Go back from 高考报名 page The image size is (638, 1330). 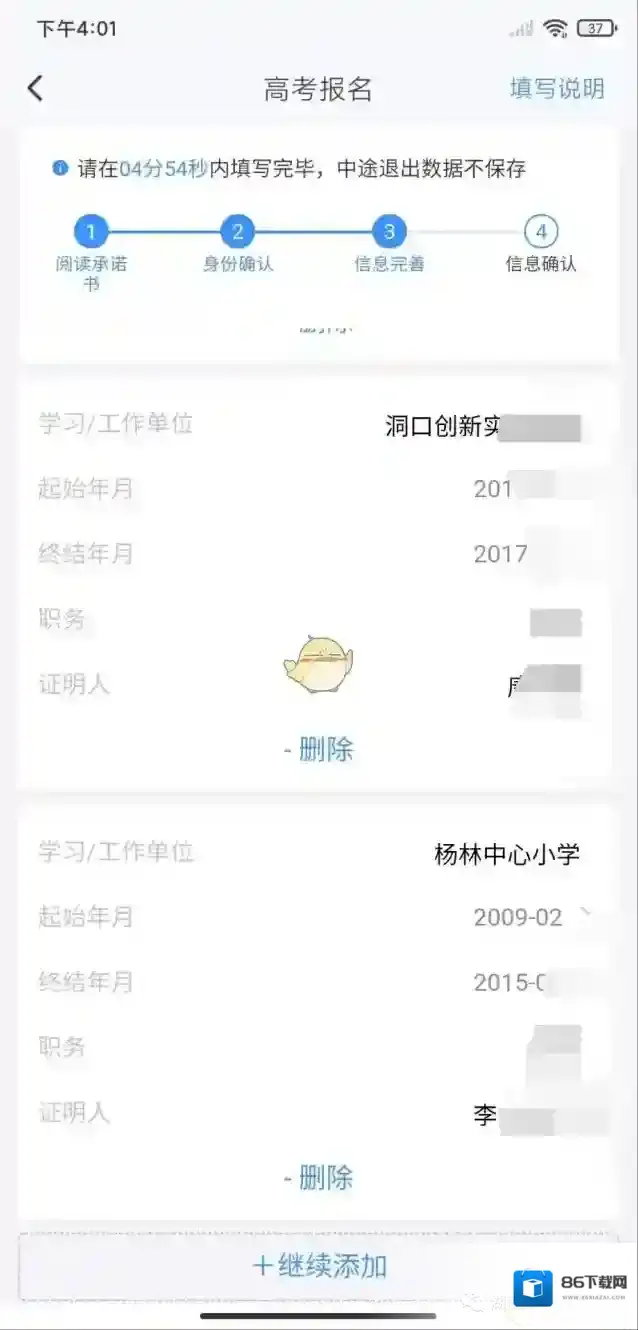[x=35, y=88]
